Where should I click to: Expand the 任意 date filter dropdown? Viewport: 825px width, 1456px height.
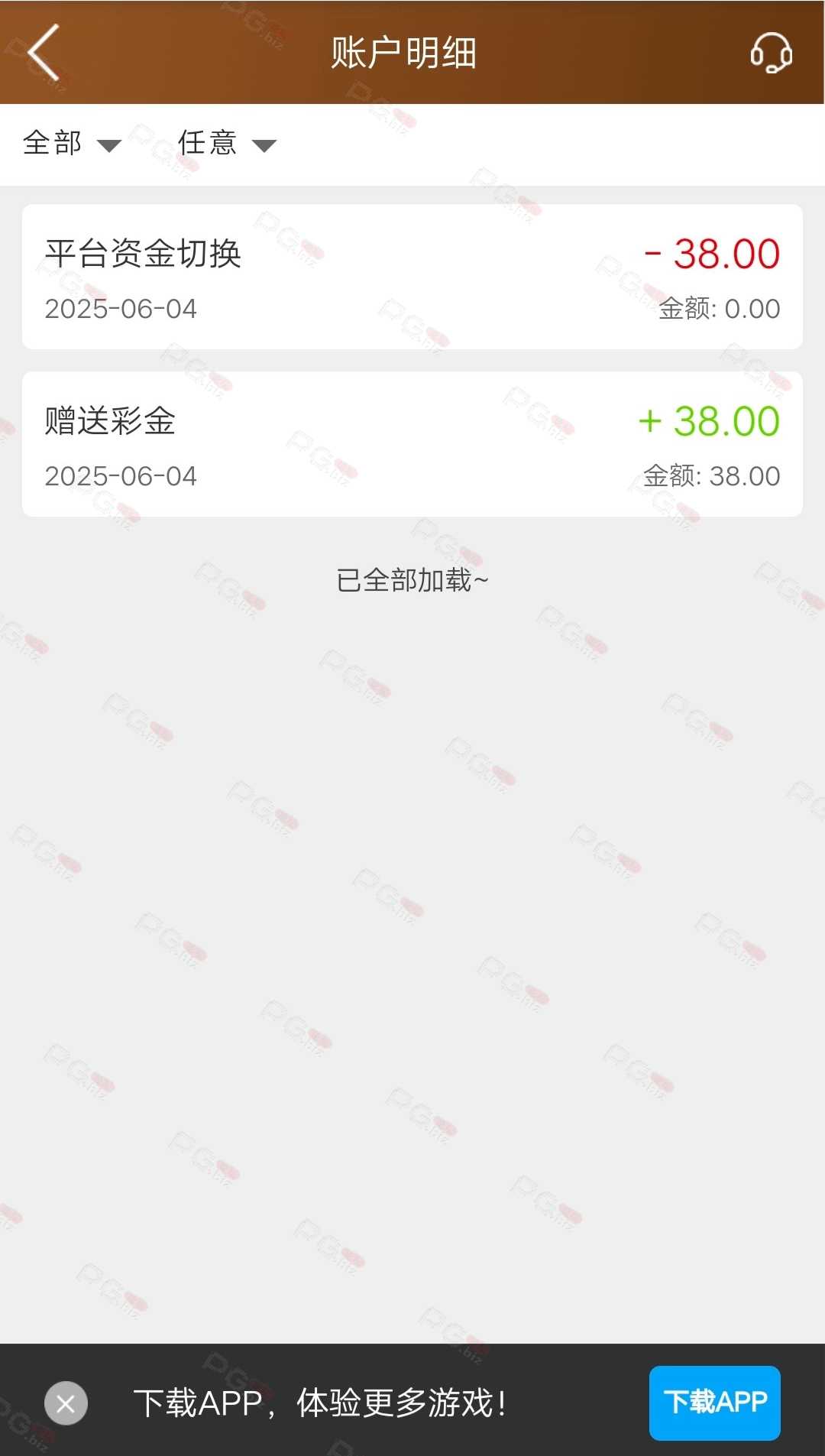pyautogui.click(x=227, y=144)
